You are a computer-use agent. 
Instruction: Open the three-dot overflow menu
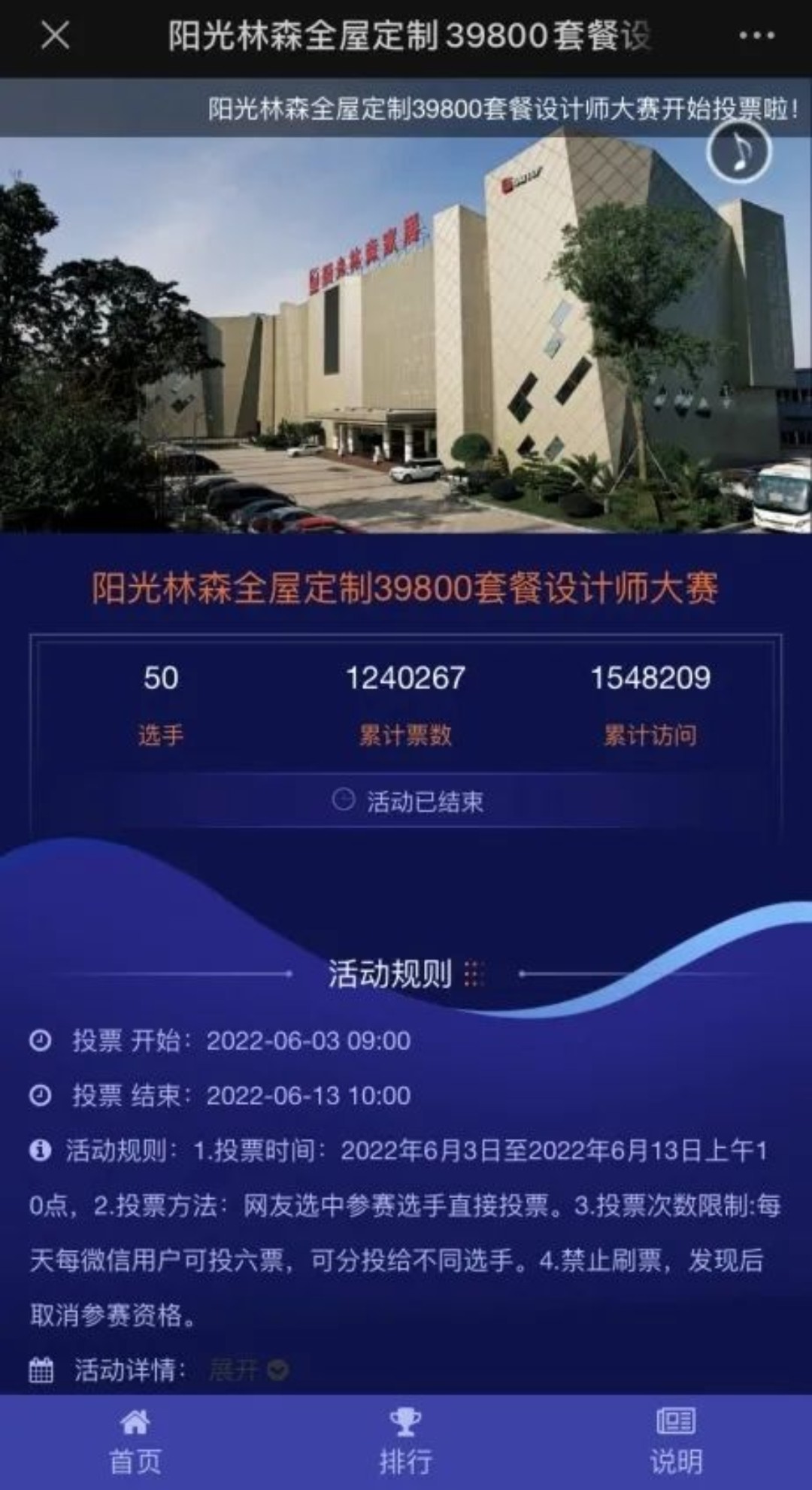tap(756, 35)
